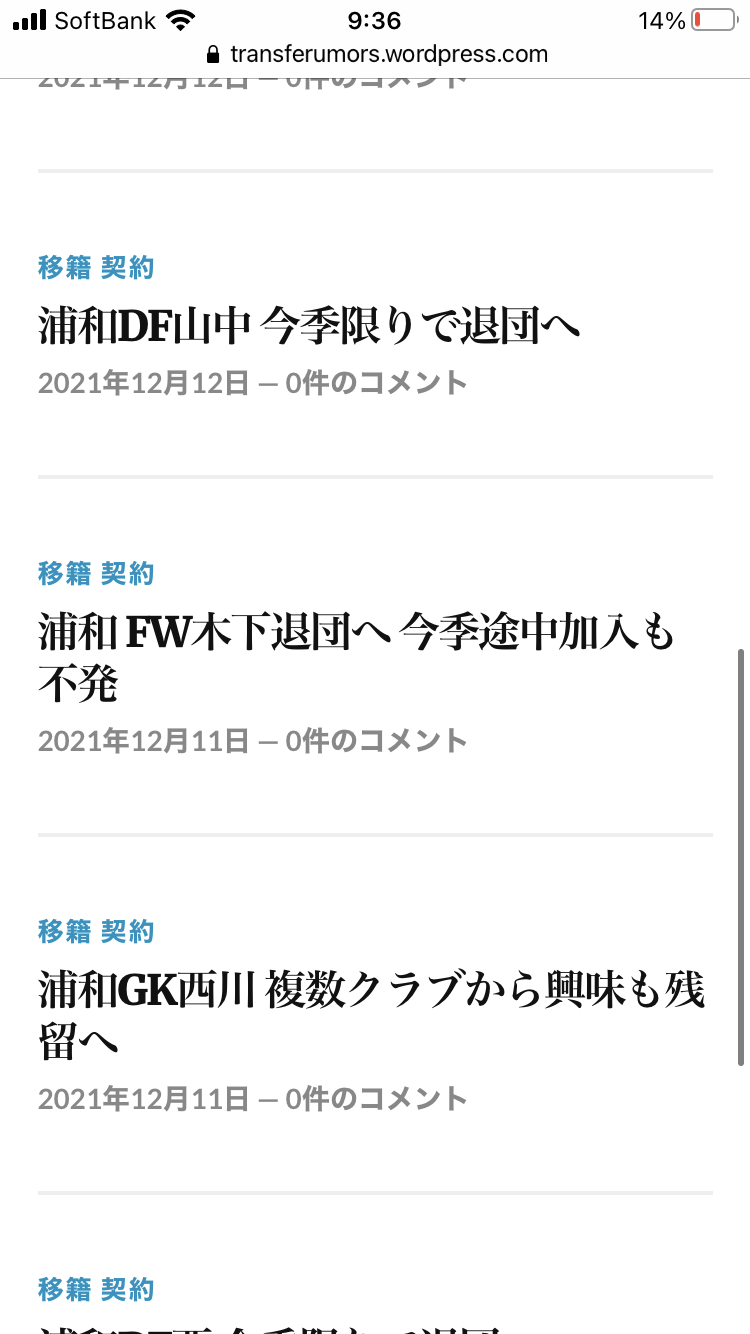Tap the 2021年12月11日 date under GK西川 post
Viewport: 750px width, 1334px height.
click(x=143, y=1098)
